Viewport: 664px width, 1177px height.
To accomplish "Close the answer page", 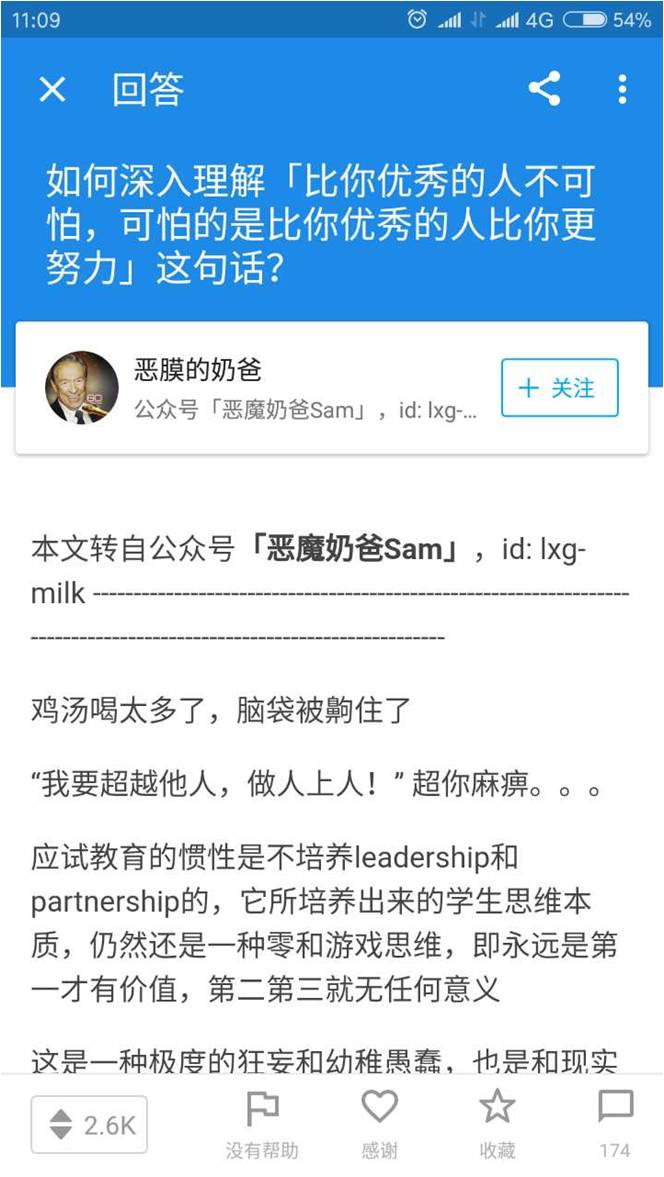I will point(52,90).
